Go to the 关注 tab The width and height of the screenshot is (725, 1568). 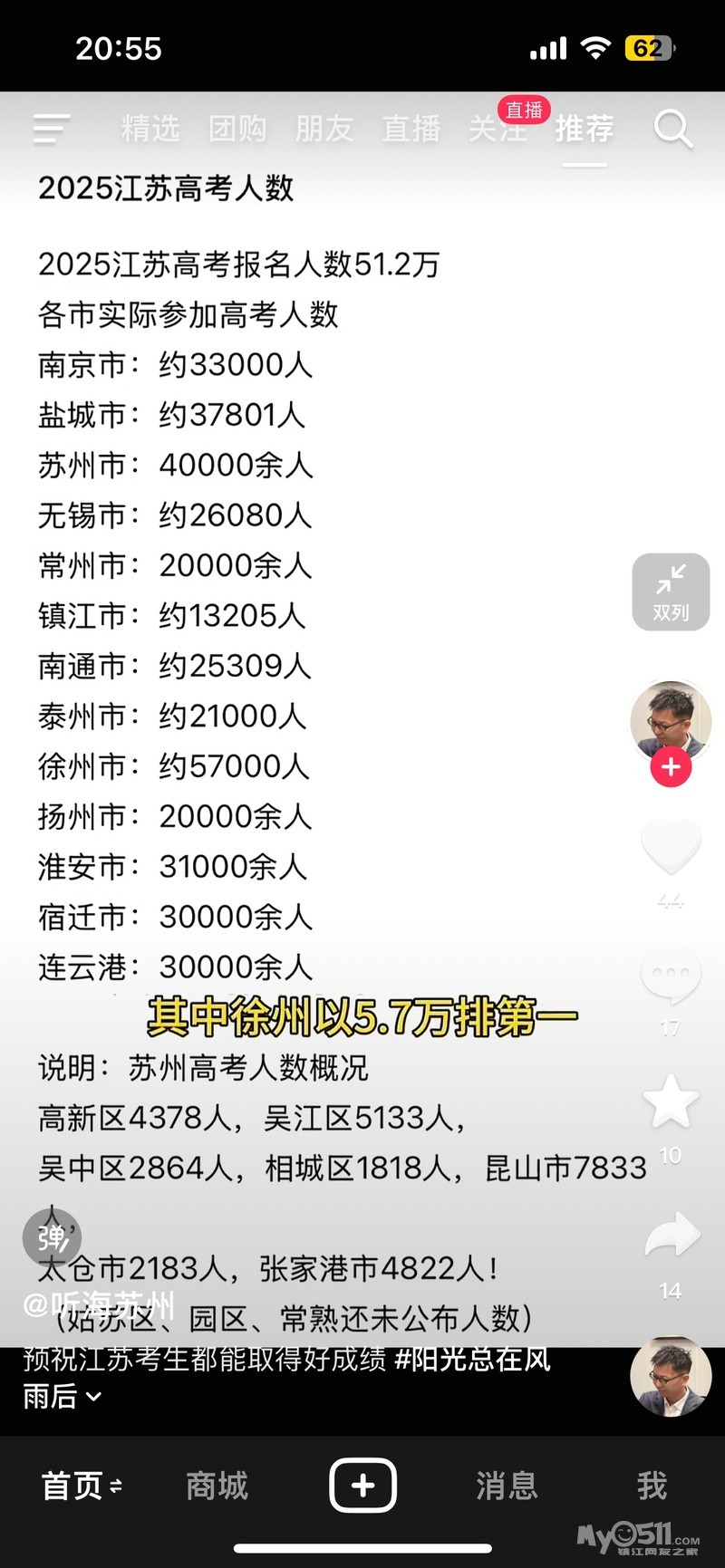point(497,129)
